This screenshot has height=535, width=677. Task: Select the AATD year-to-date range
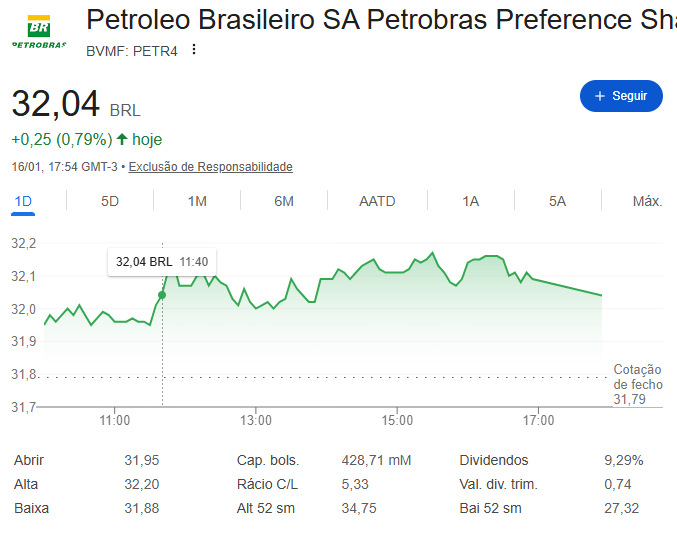pyautogui.click(x=377, y=201)
